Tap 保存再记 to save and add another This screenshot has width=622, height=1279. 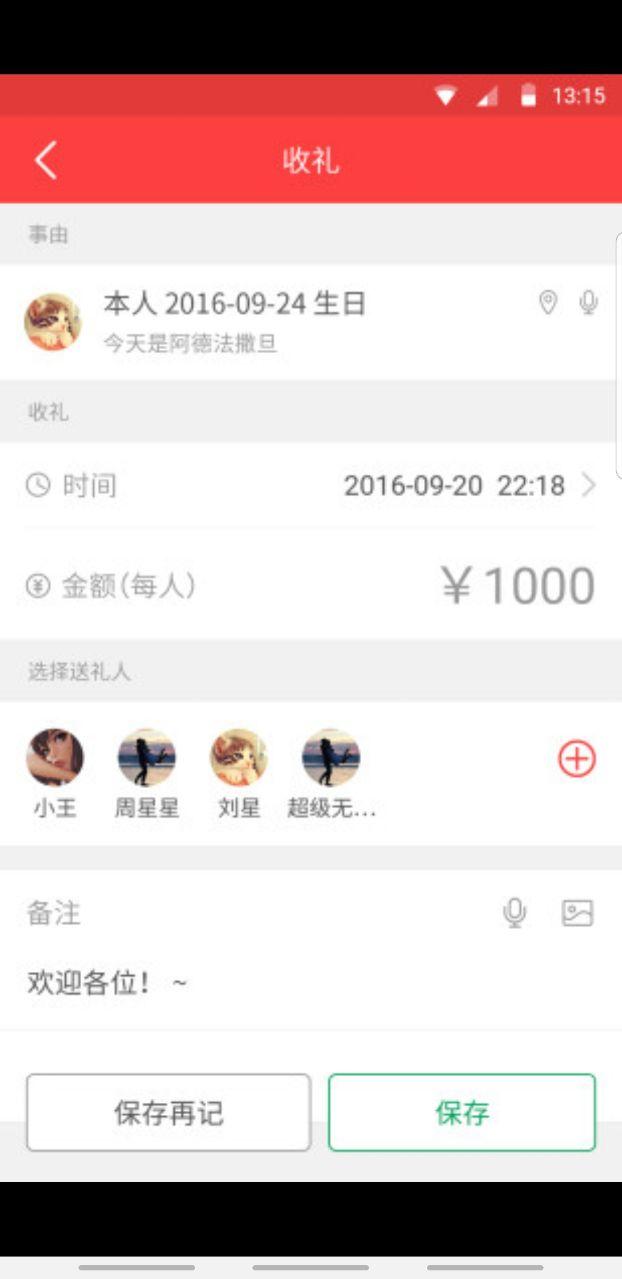click(x=168, y=1112)
